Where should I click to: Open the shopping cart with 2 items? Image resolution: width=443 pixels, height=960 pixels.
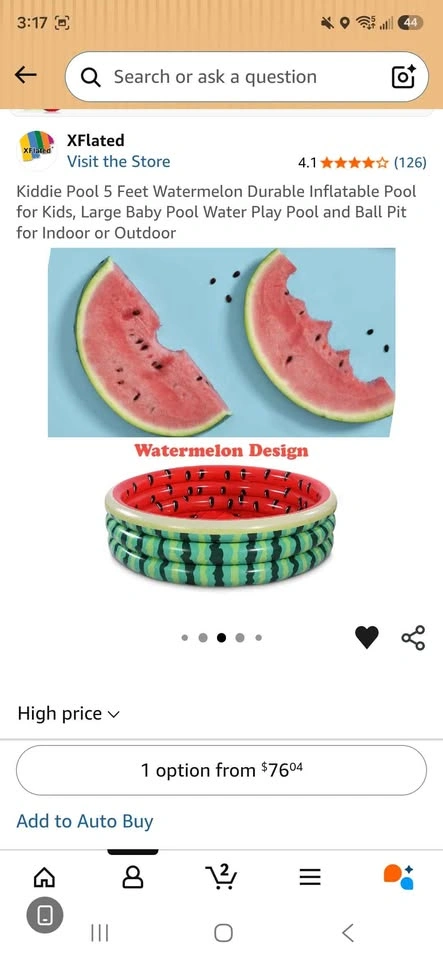pos(222,877)
